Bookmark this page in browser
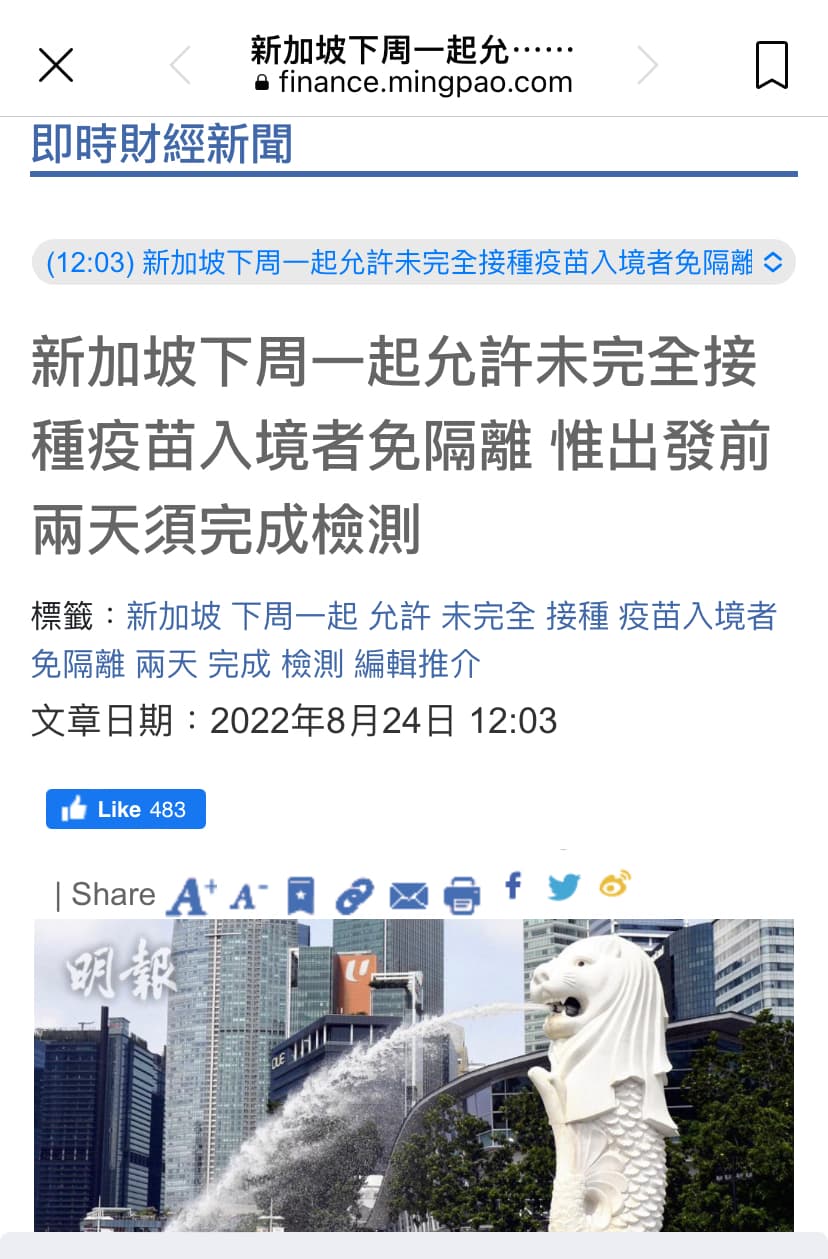 coord(771,66)
